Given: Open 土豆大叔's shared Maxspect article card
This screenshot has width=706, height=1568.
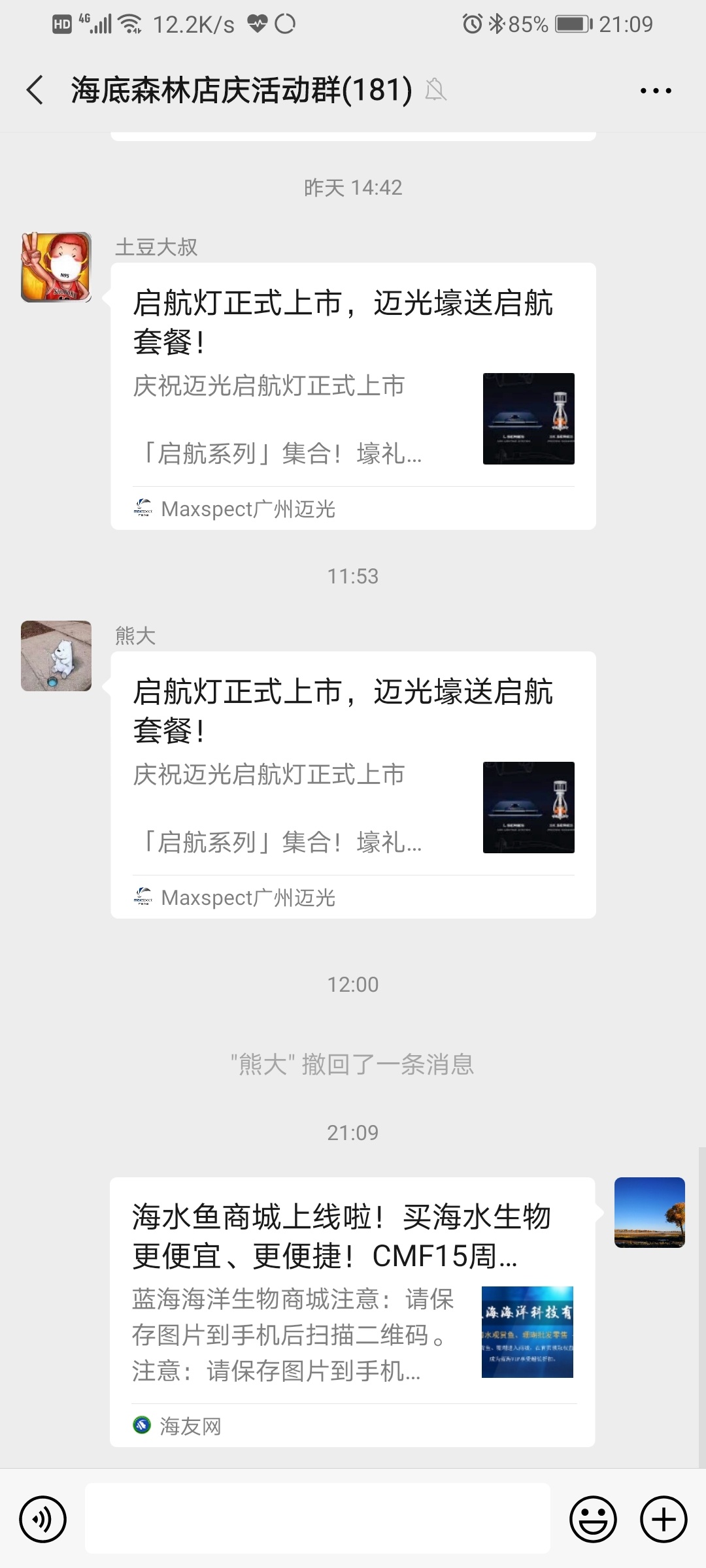Looking at the screenshot, I should tap(353, 396).
